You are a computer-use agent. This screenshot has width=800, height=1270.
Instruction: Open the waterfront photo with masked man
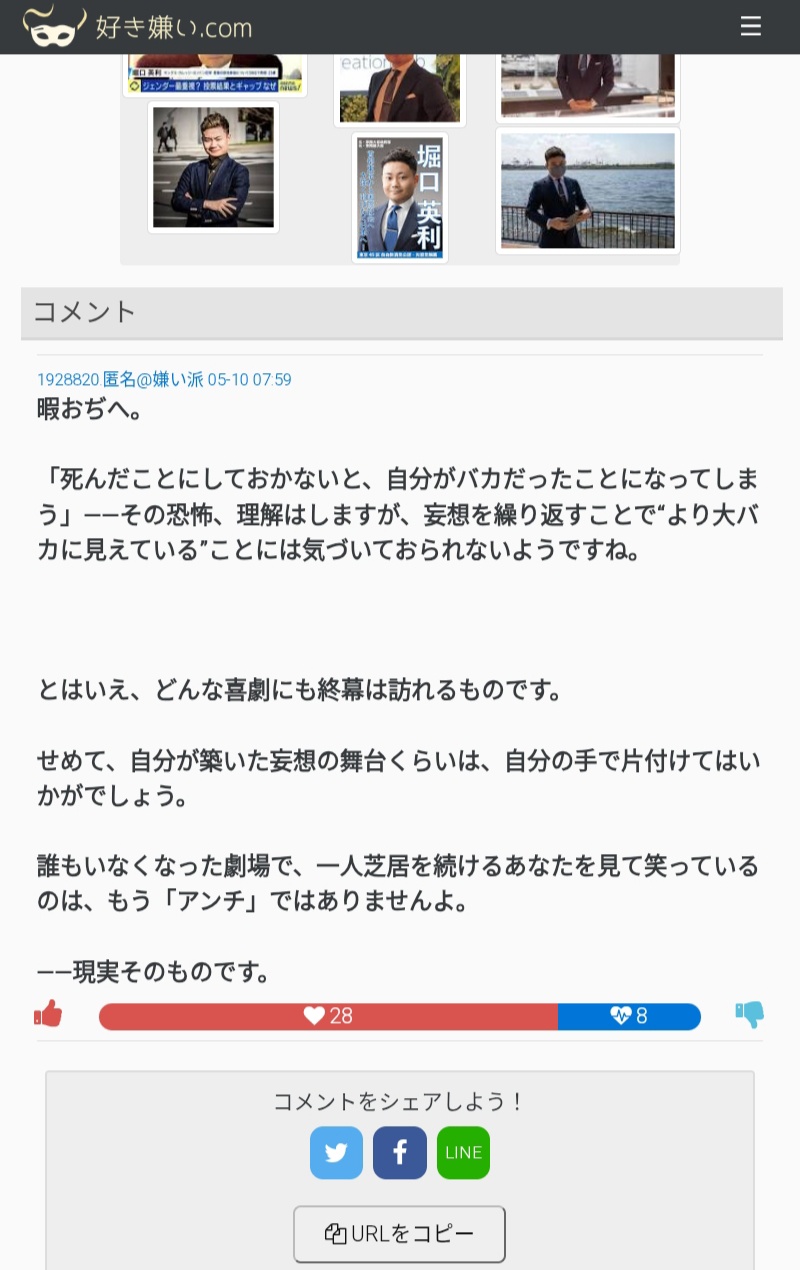click(588, 190)
